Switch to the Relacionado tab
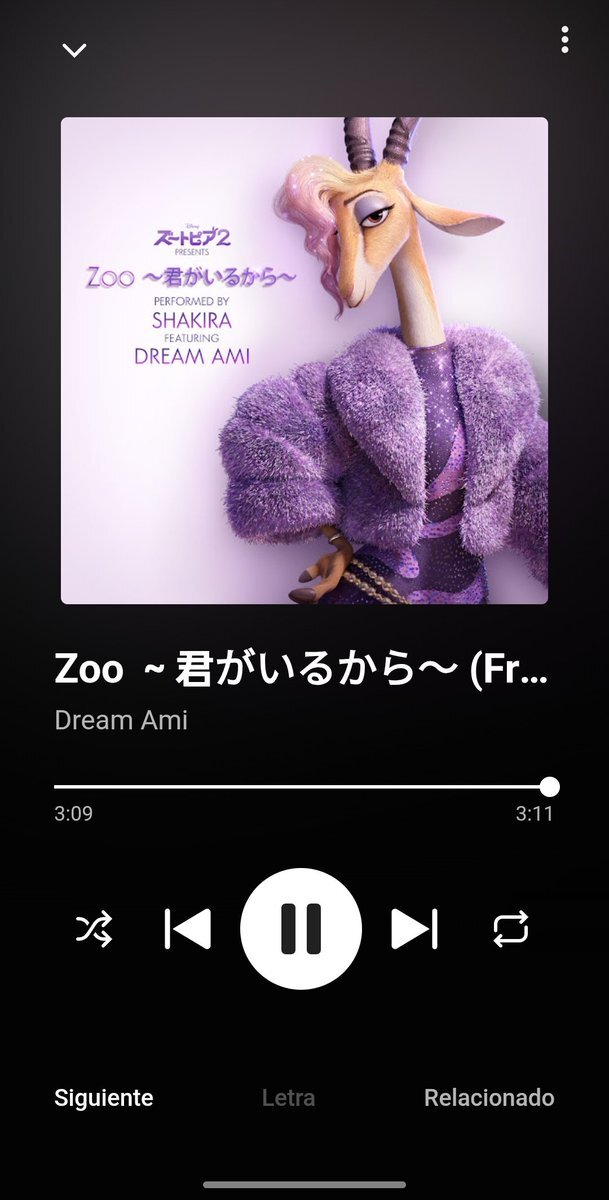The width and height of the screenshot is (609, 1200). click(489, 1097)
